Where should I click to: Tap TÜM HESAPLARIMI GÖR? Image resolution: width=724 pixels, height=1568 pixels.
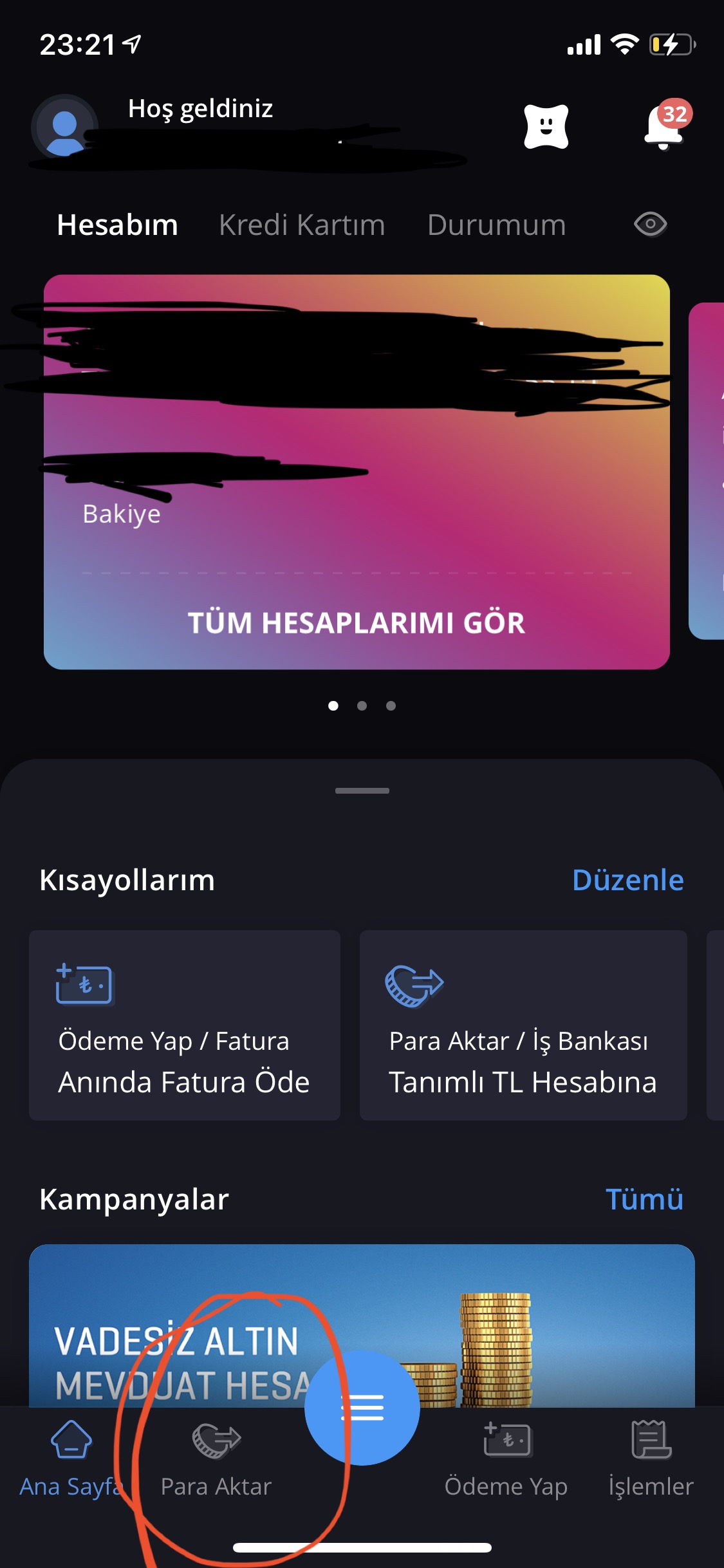coord(357,623)
